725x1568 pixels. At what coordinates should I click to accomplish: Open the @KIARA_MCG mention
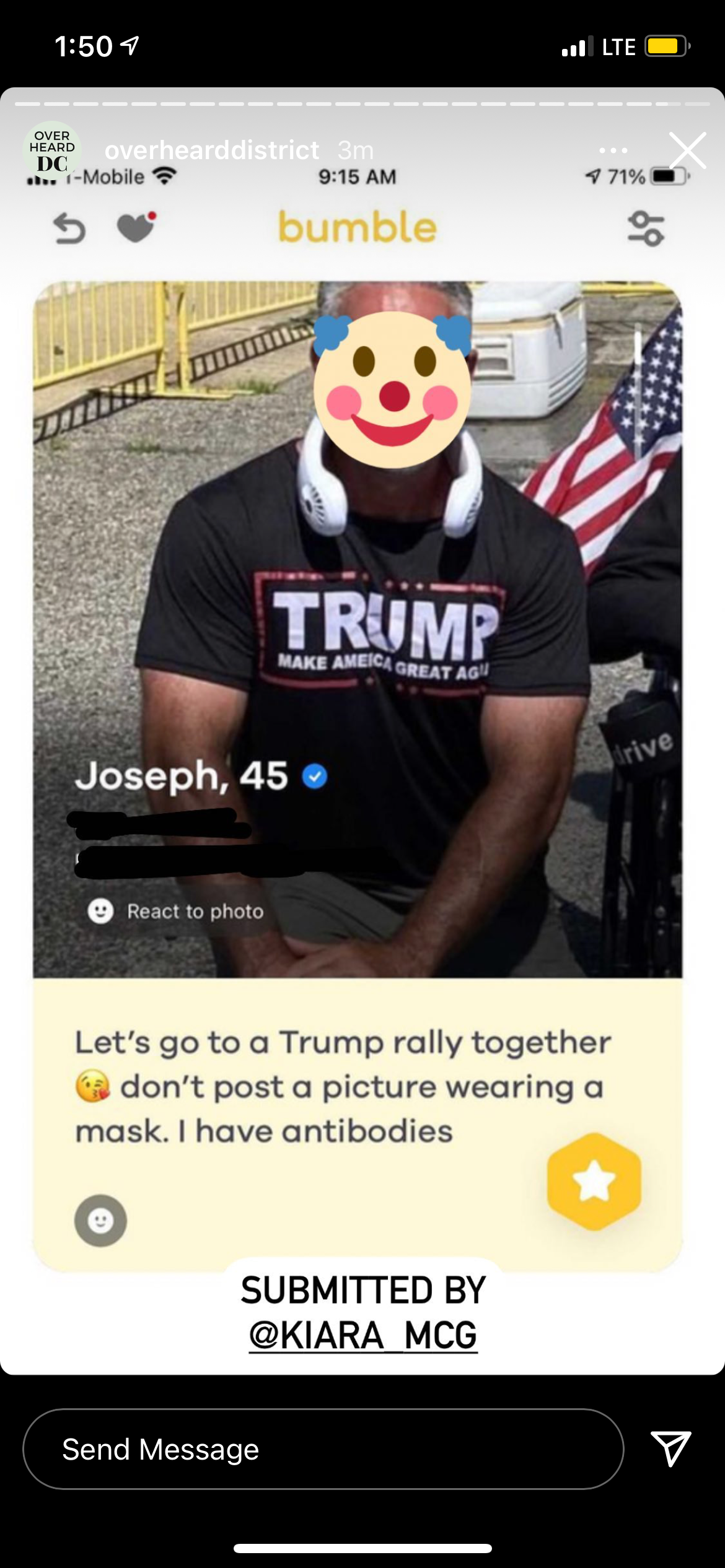point(363,1335)
